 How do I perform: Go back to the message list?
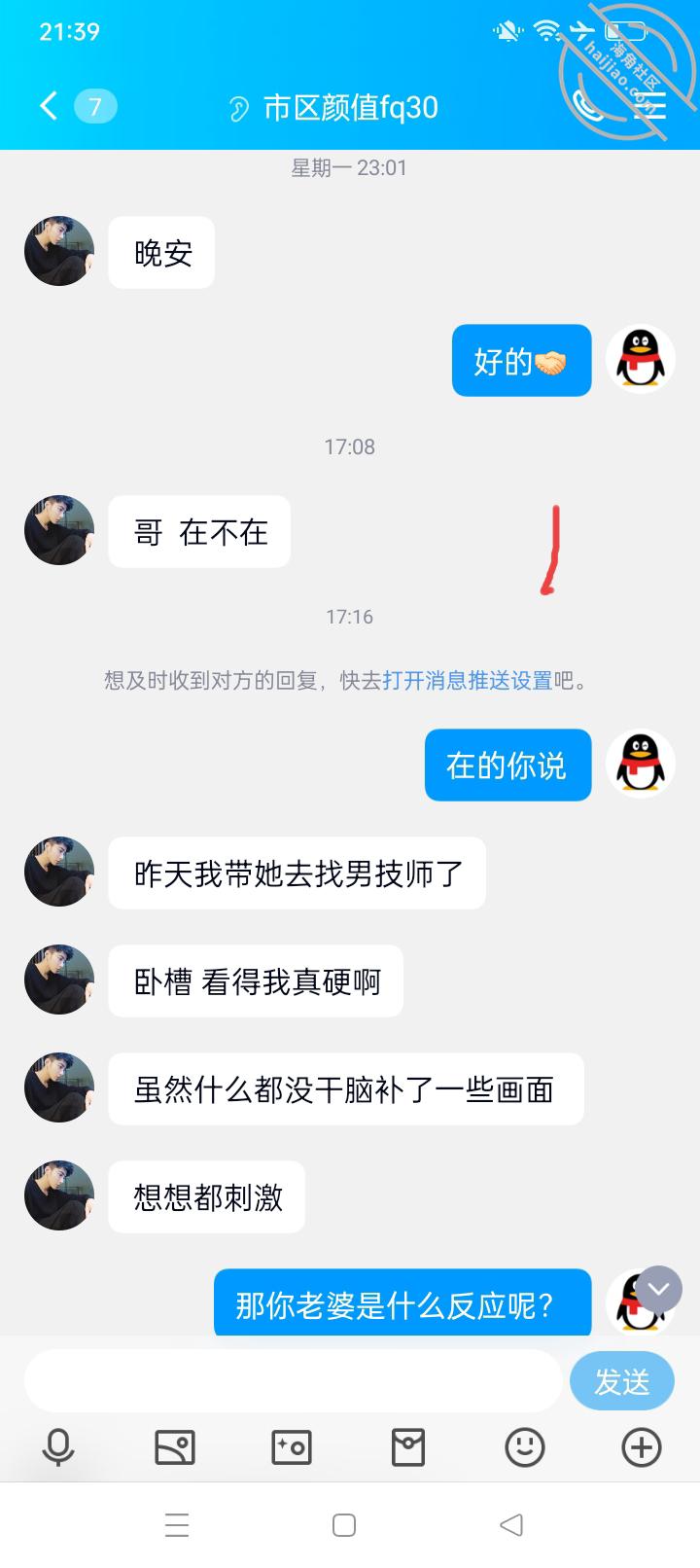point(49,106)
